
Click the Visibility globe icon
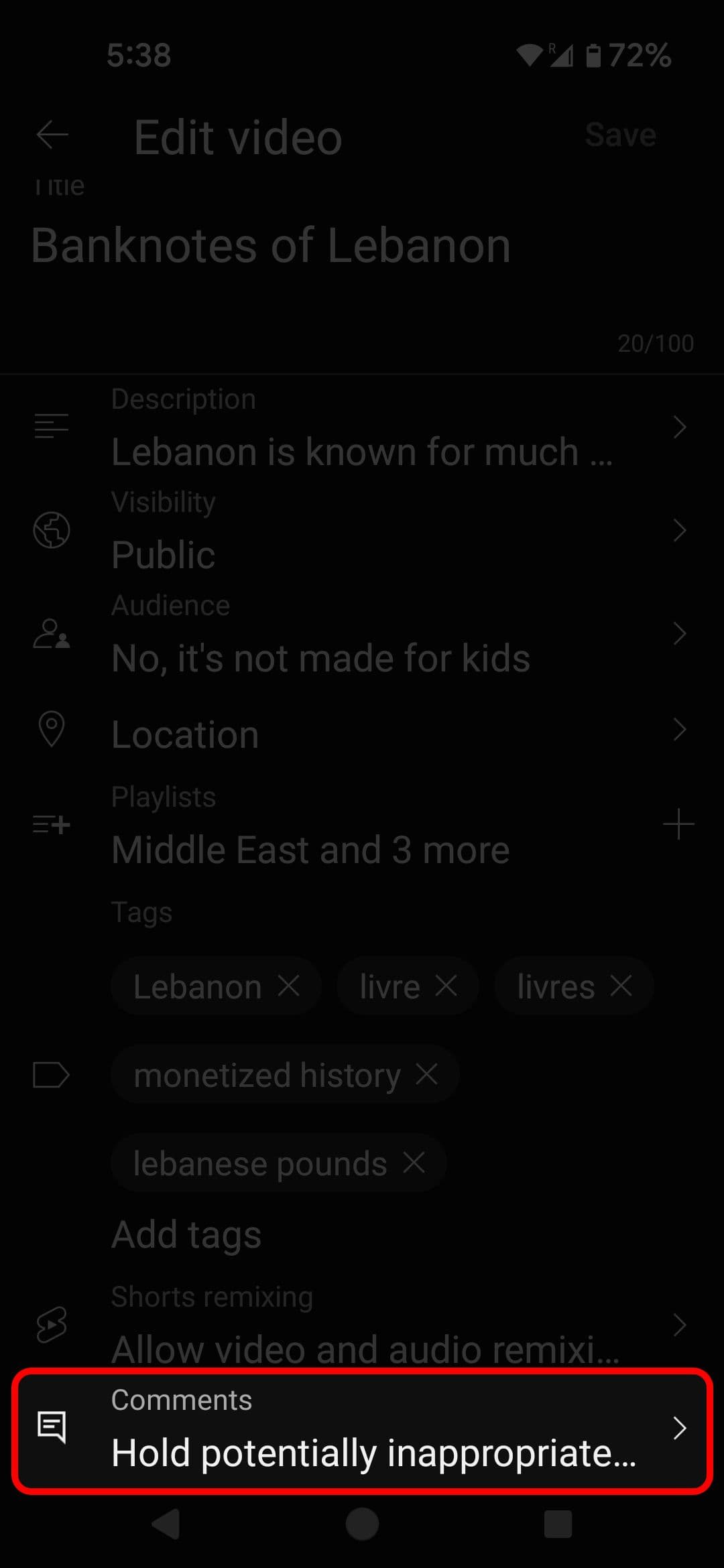click(50, 529)
